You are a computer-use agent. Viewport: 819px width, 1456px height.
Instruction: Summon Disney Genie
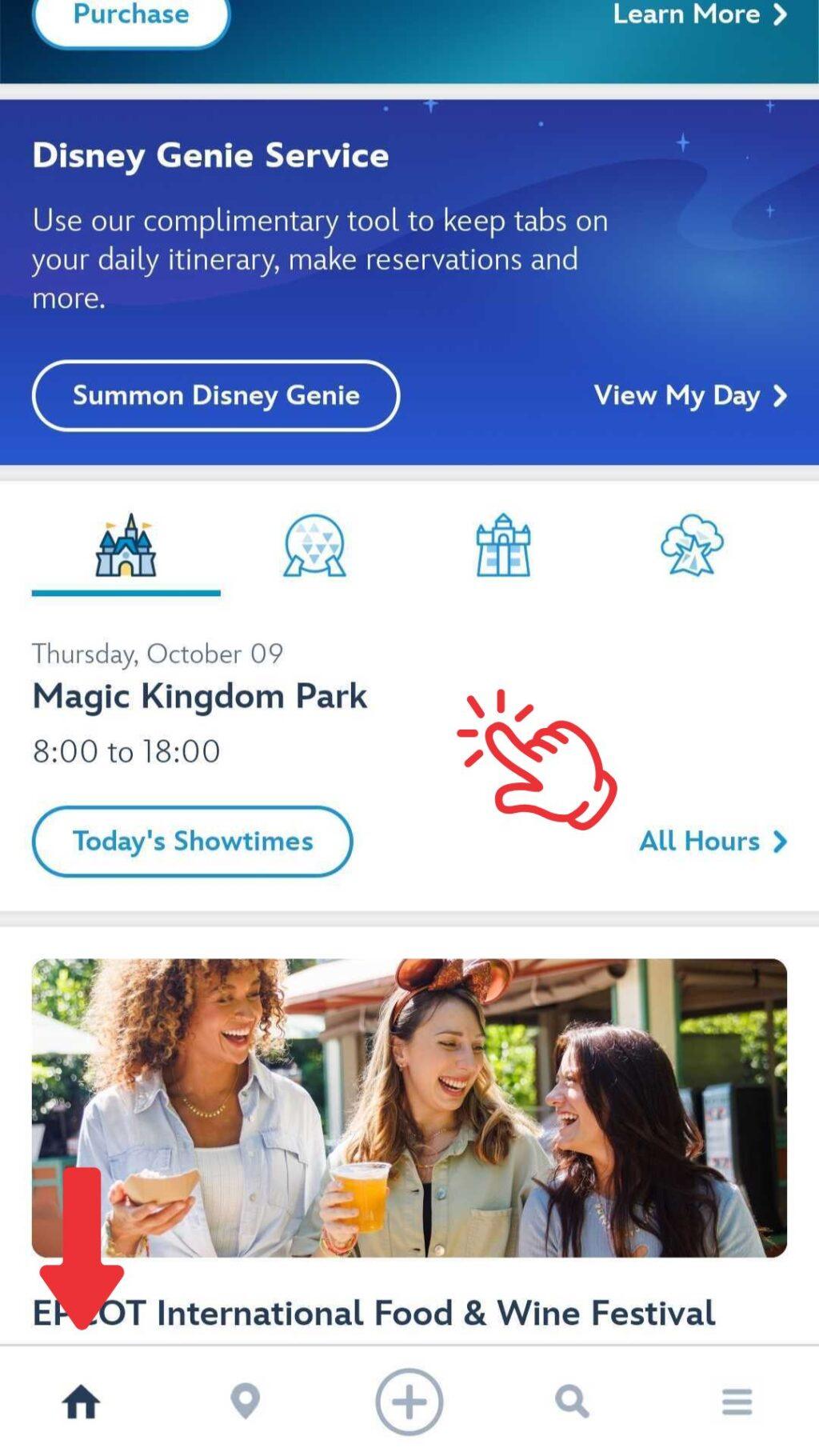(216, 395)
